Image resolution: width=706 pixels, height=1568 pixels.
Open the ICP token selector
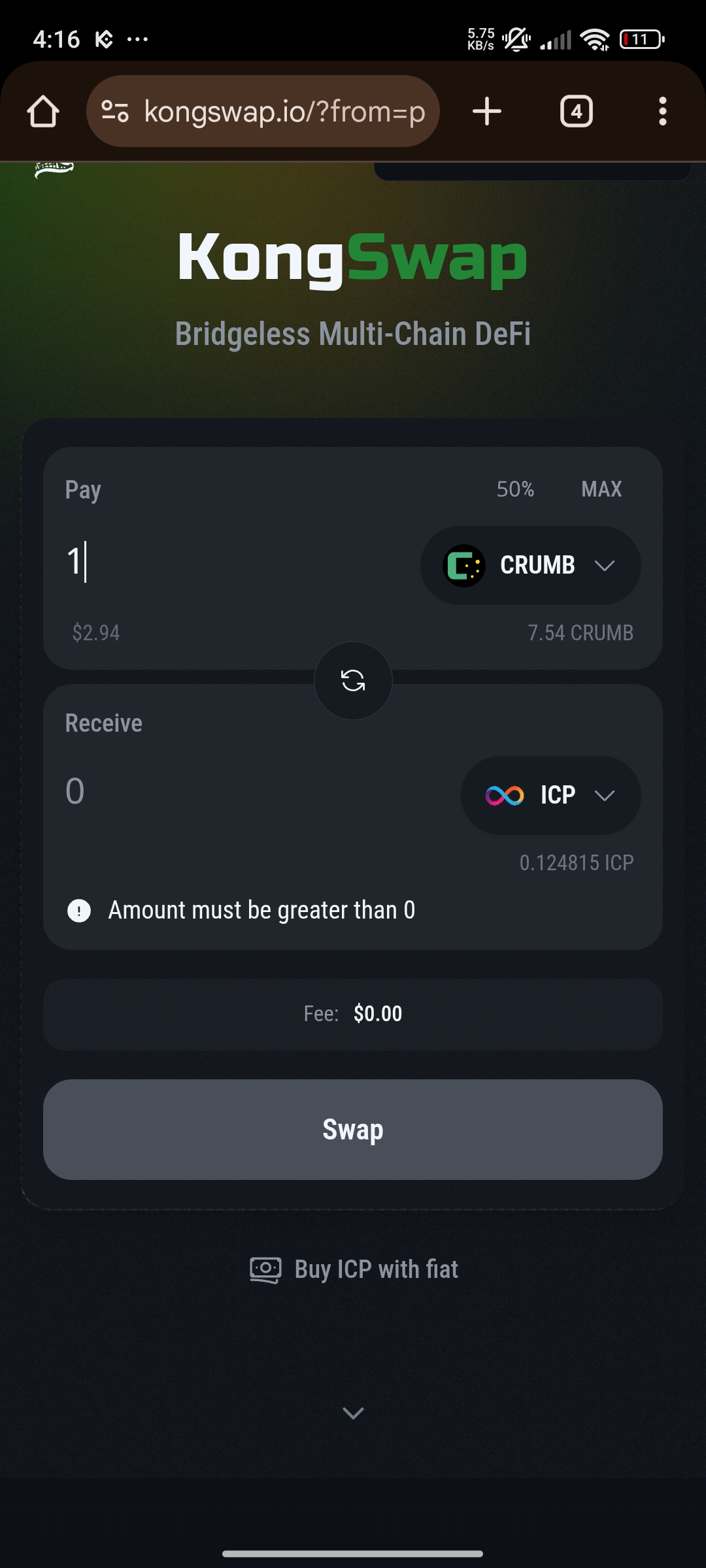(x=550, y=795)
